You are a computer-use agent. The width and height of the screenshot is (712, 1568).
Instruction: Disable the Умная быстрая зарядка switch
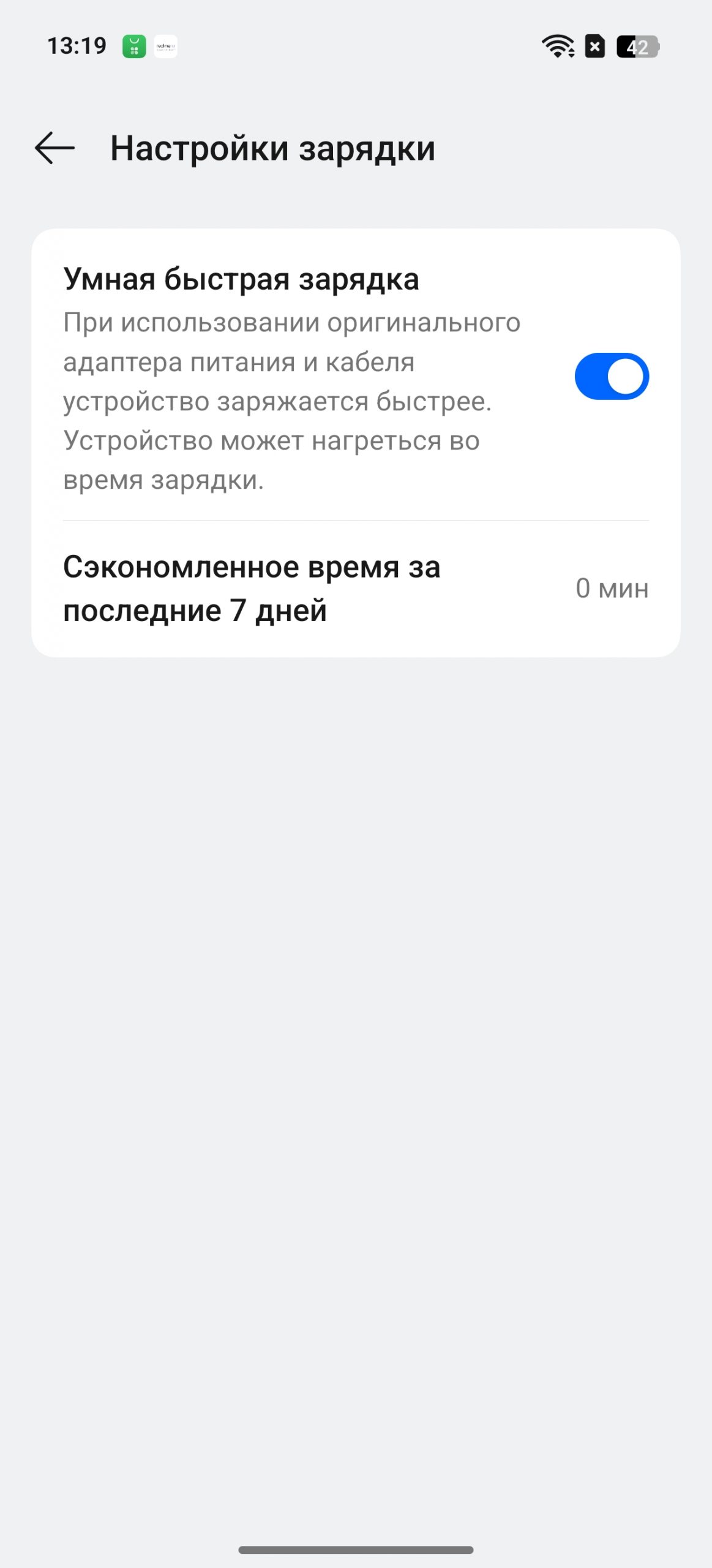coord(612,376)
